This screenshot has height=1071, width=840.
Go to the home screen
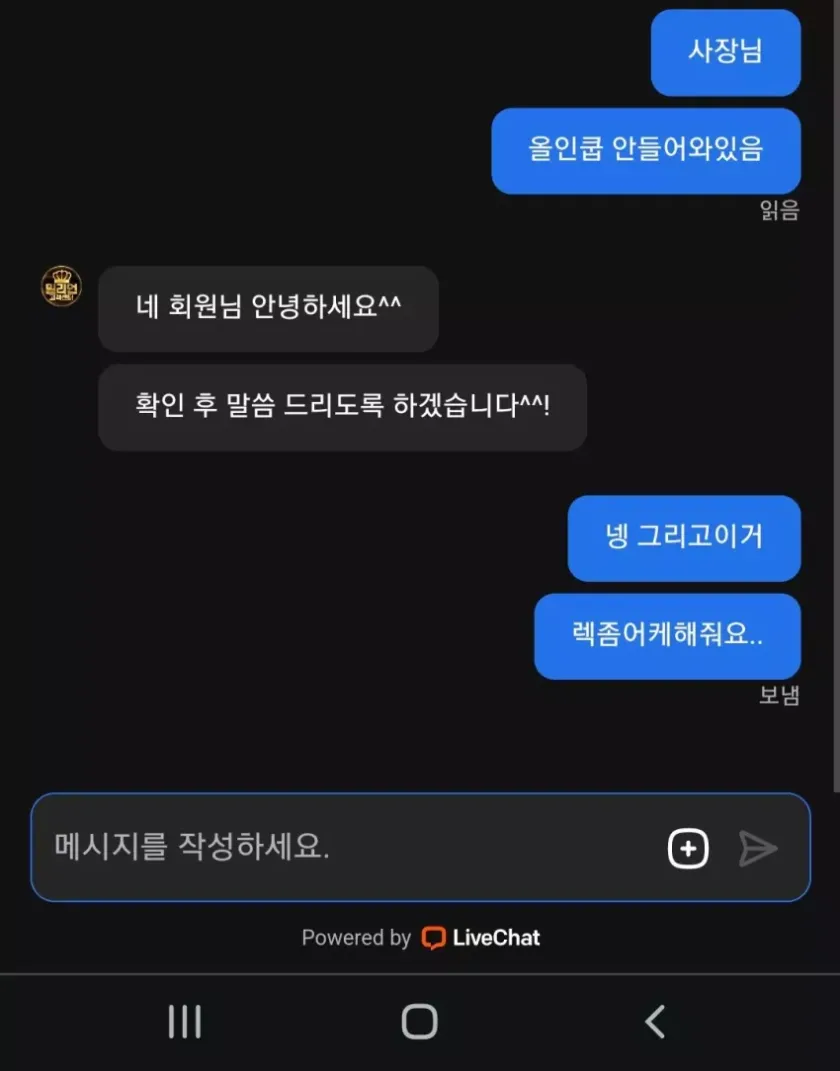[419, 1022]
